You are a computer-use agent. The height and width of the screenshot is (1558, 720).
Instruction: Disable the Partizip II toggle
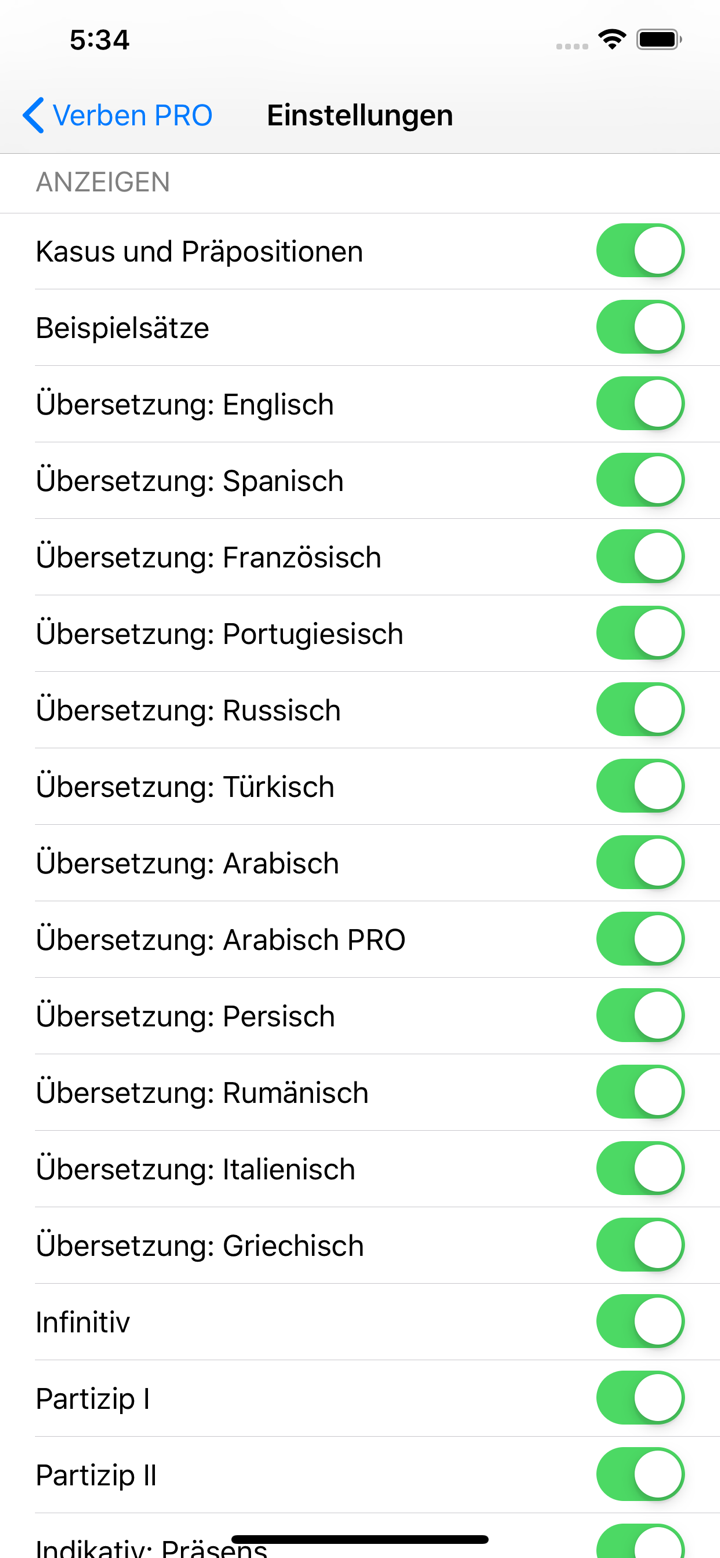pyautogui.click(x=640, y=1474)
